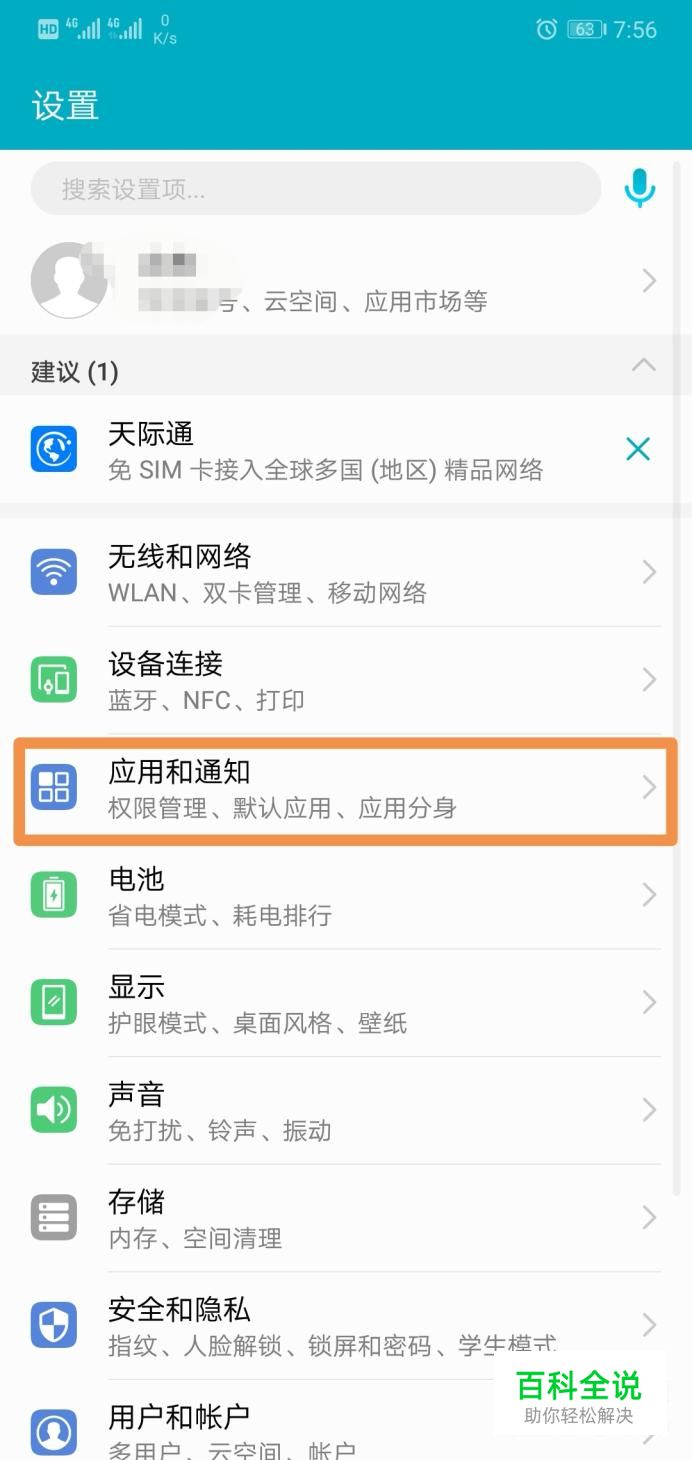Open 显示 settings

coord(345,1003)
